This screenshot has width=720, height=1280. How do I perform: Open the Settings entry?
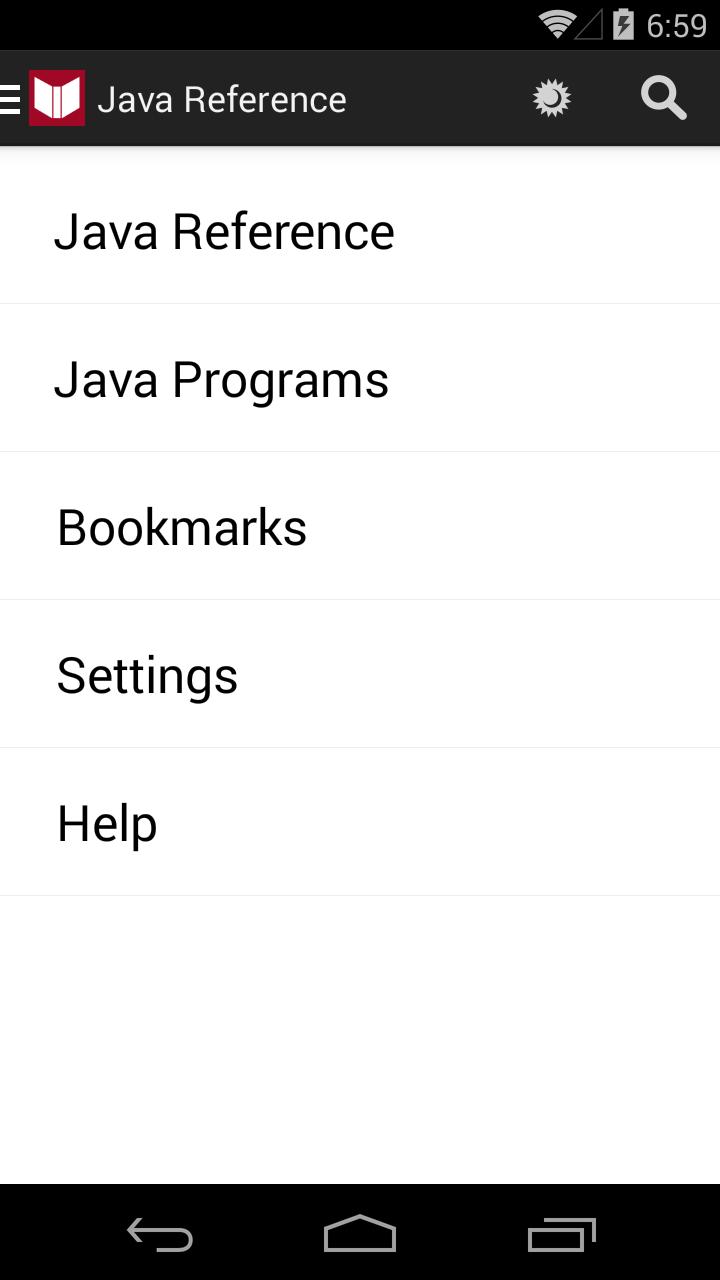click(x=148, y=673)
